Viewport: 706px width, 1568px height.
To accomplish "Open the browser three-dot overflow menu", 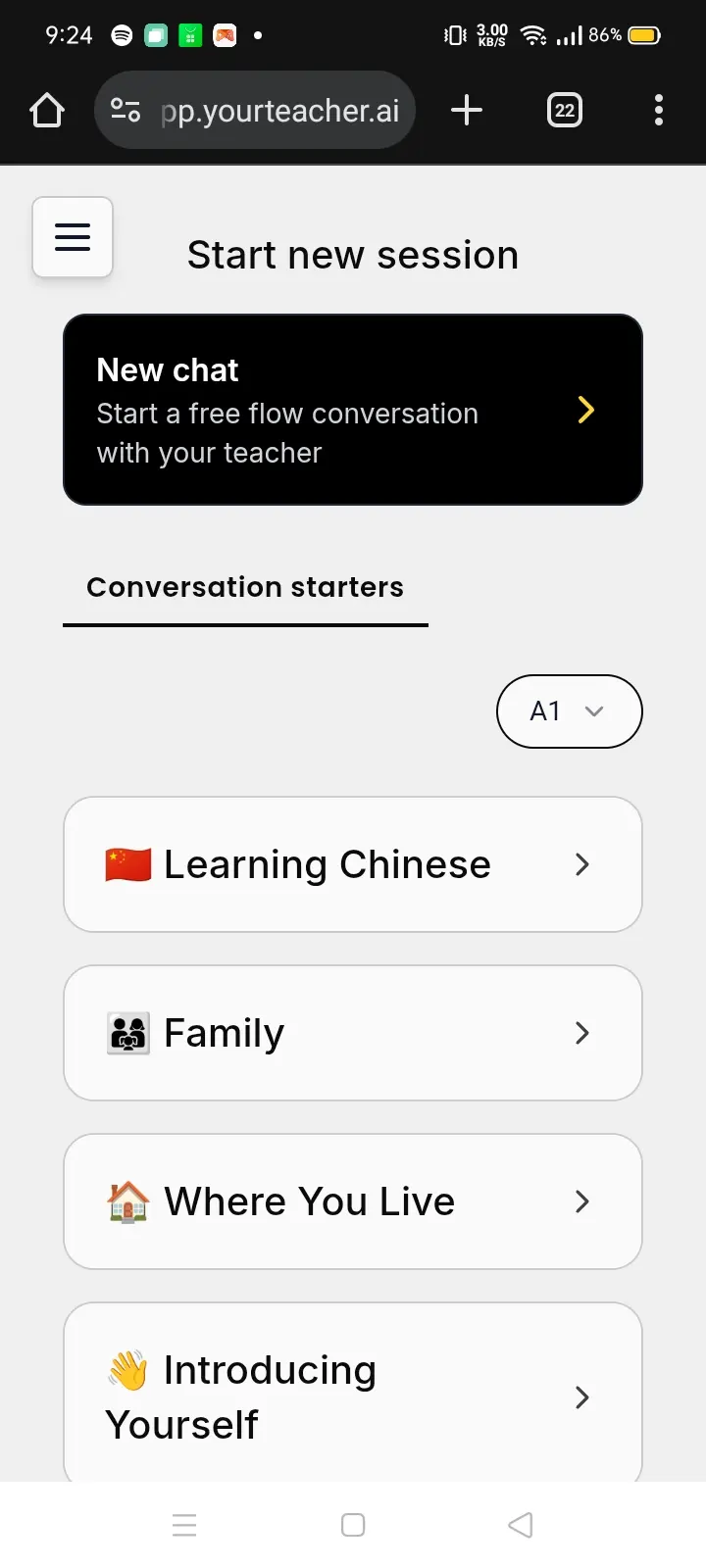I will [658, 110].
